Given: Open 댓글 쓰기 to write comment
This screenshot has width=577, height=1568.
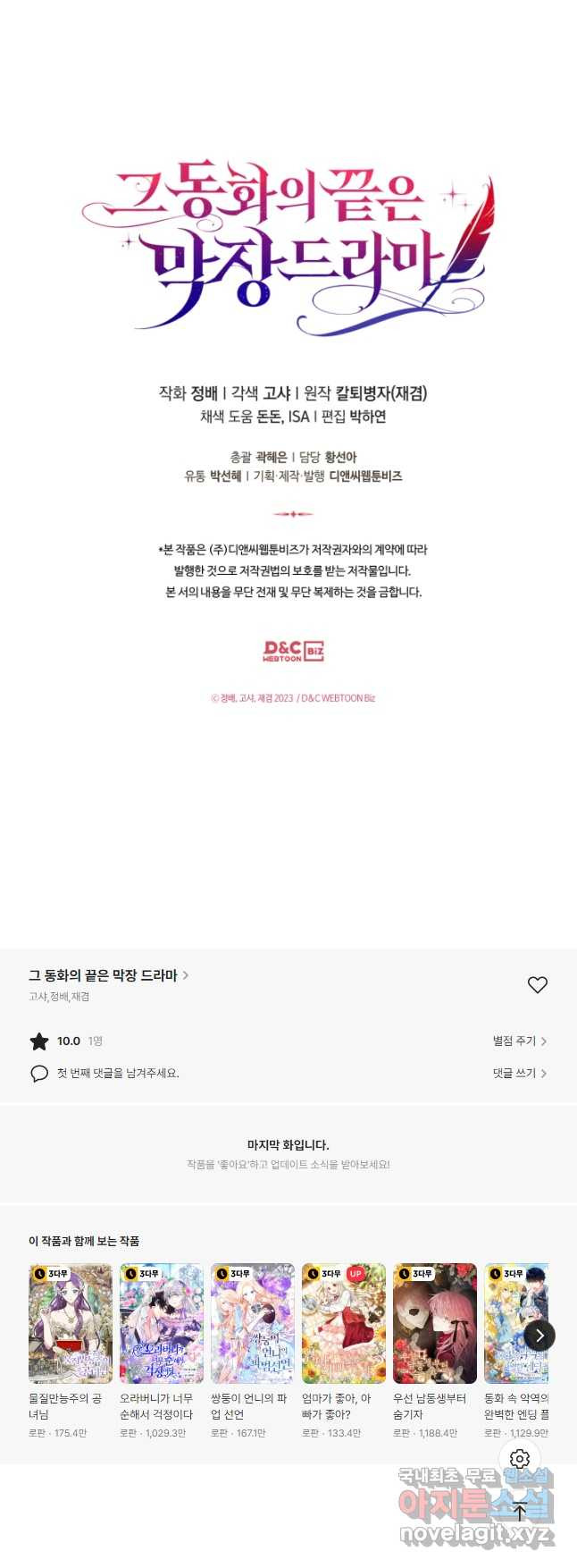Looking at the screenshot, I should (x=519, y=1073).
